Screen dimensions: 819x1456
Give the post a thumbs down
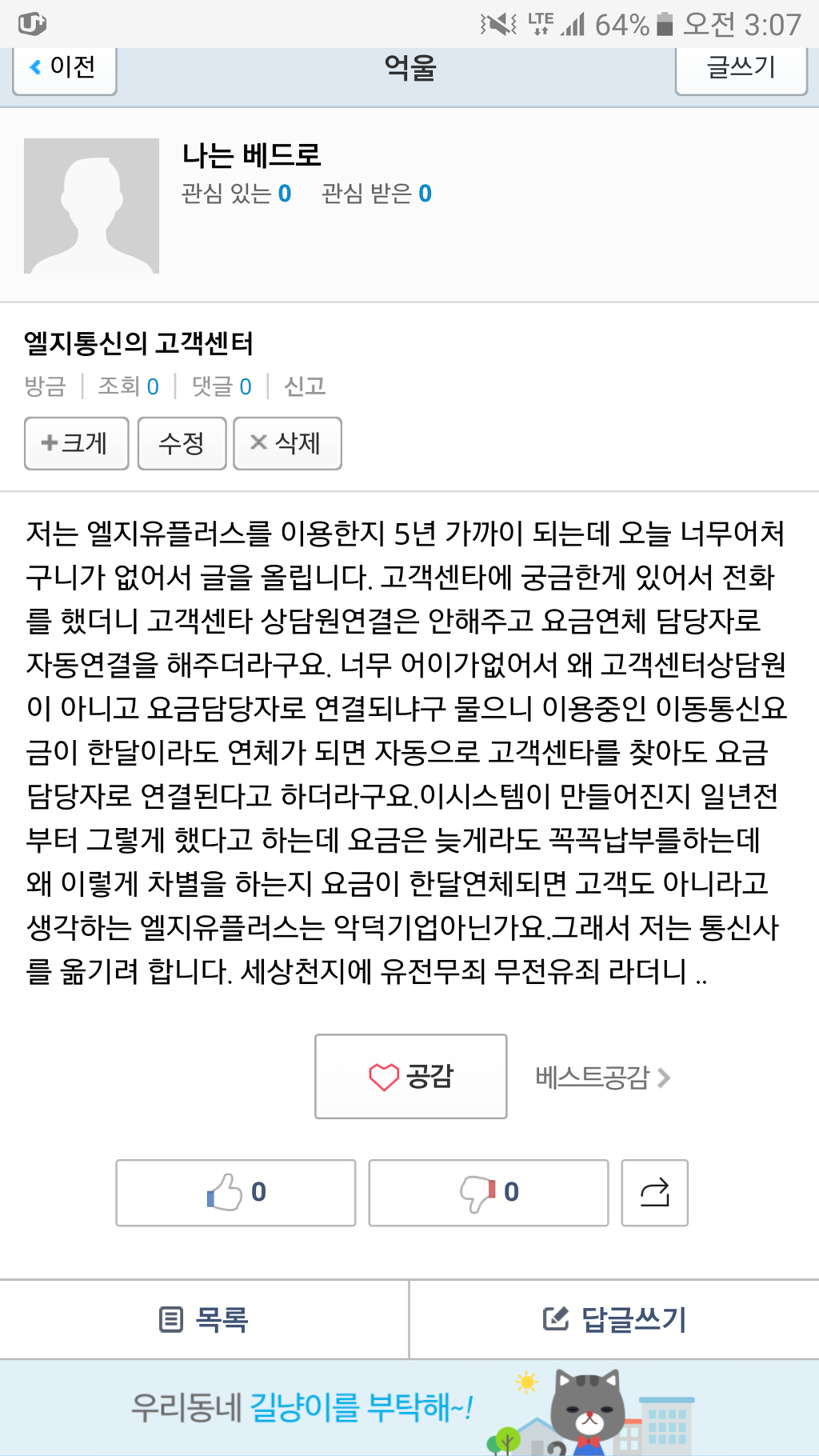[488, 1193]
